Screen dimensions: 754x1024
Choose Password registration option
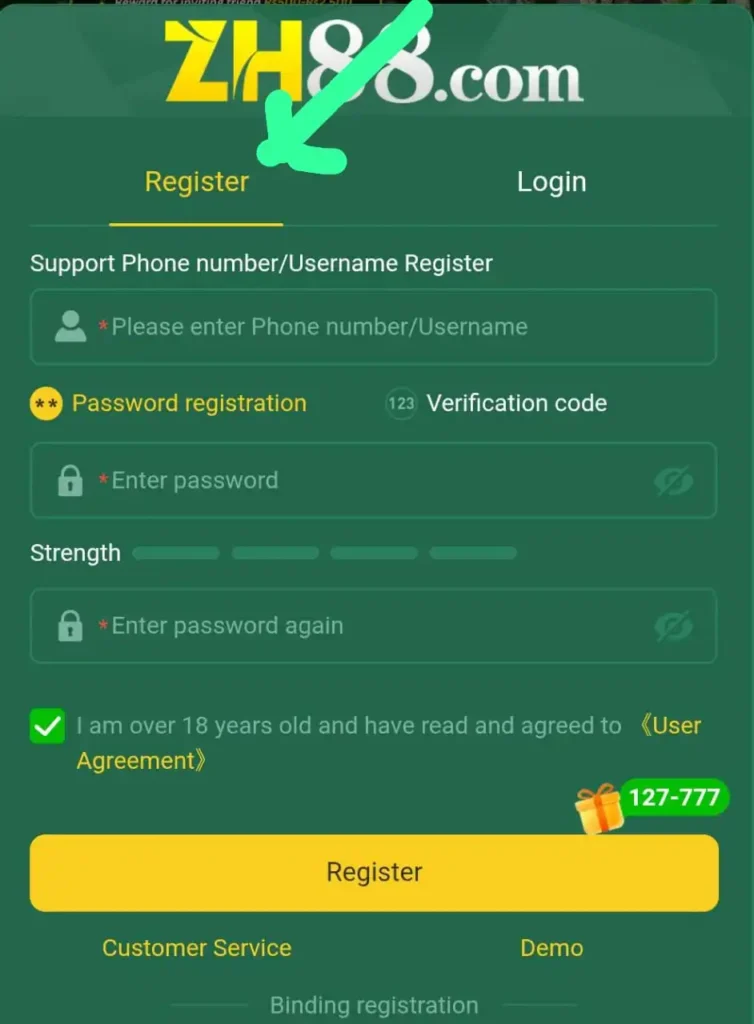(170, 403)
